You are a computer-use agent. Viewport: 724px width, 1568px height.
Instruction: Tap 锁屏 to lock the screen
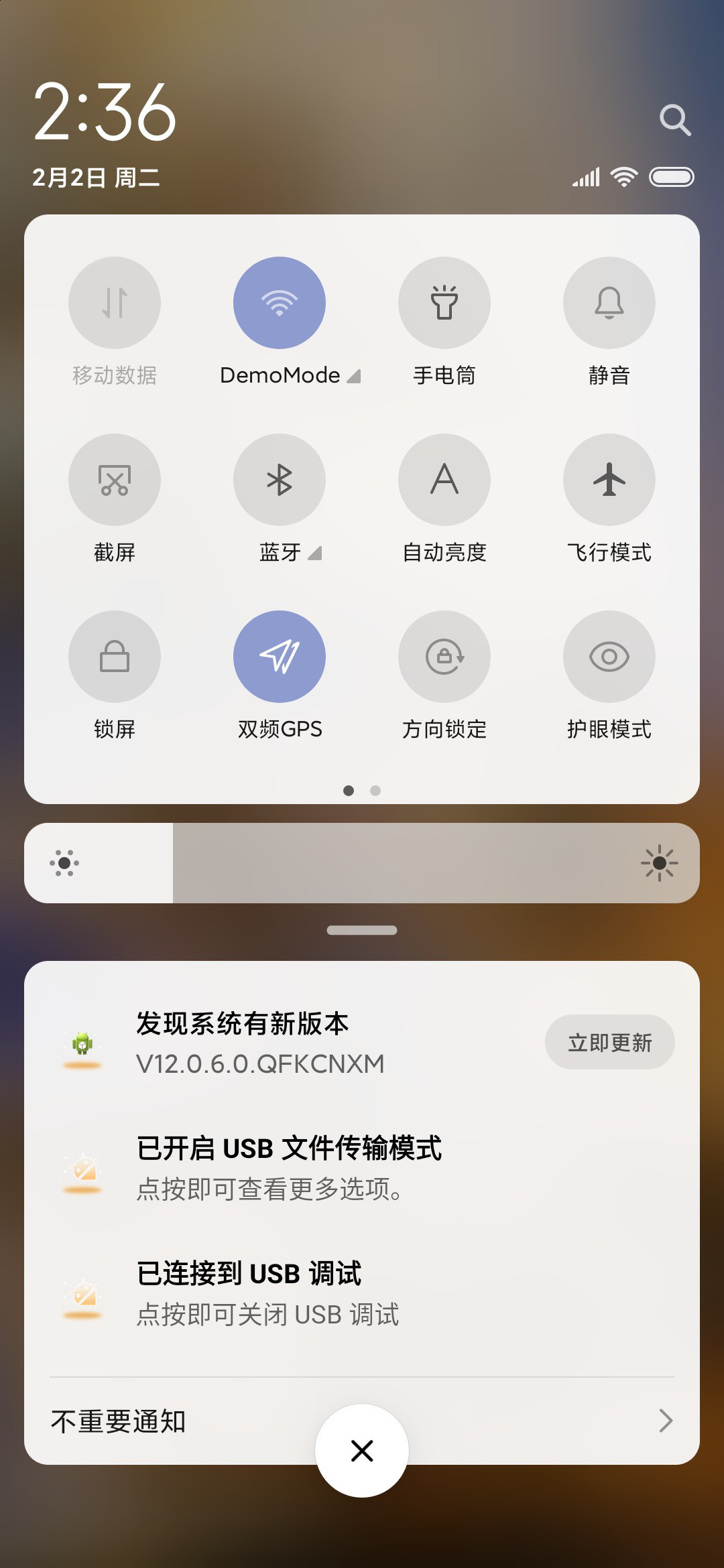[115, 657]
